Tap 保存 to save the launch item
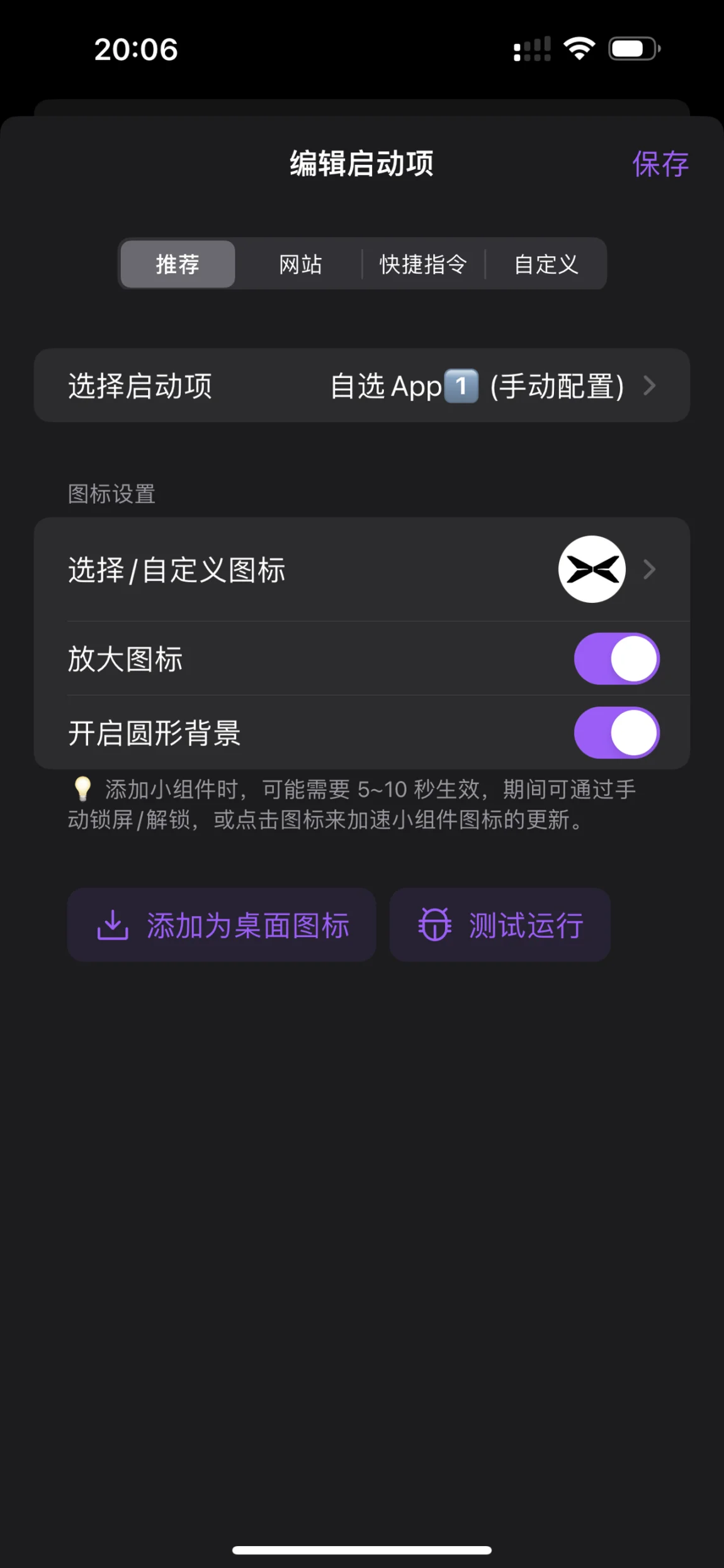The width and height of the screenshot is (724, 1568). (x=660, y=164)
